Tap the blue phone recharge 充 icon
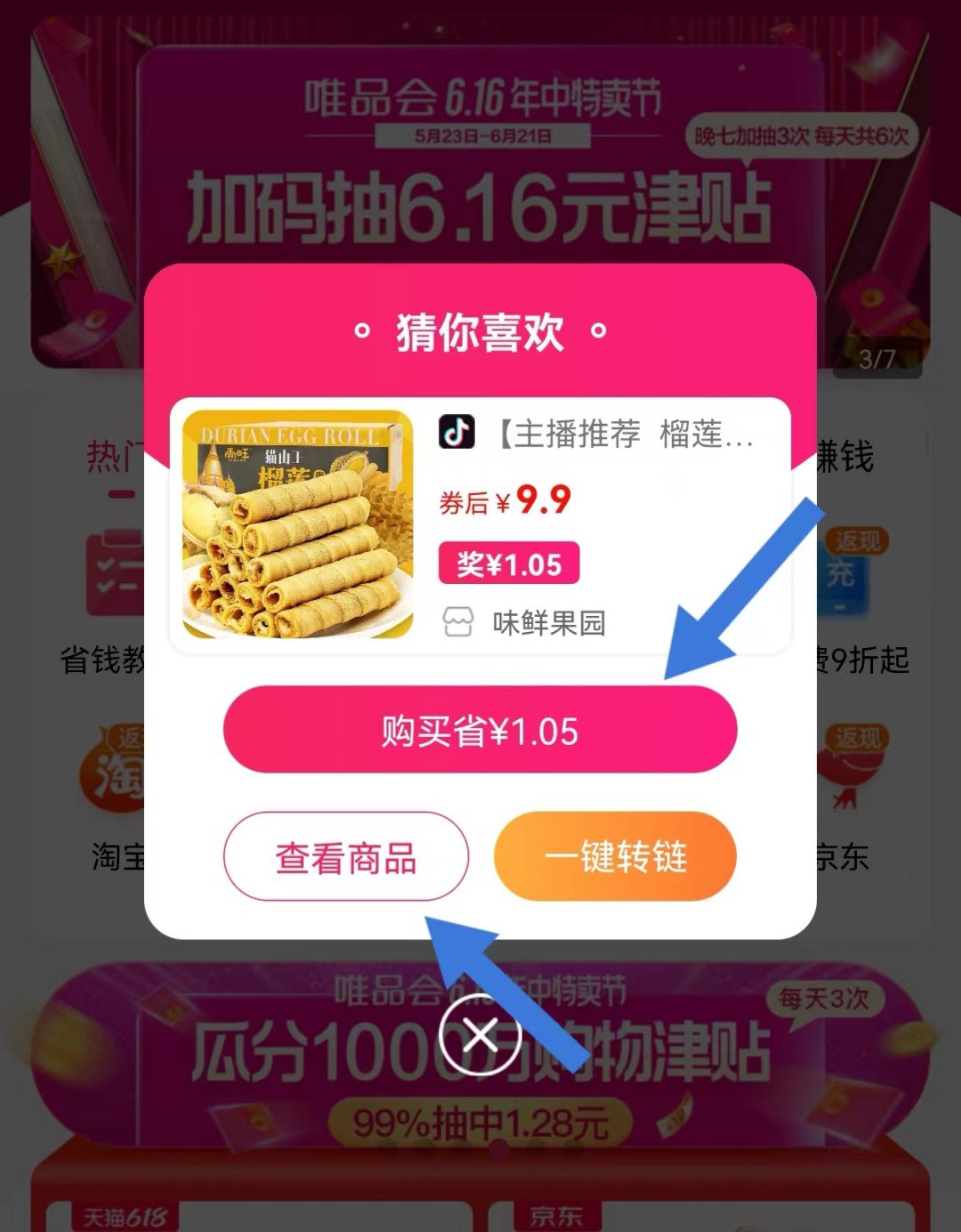The width and height of the screenshot is (961, 1232). pos(846,577)
